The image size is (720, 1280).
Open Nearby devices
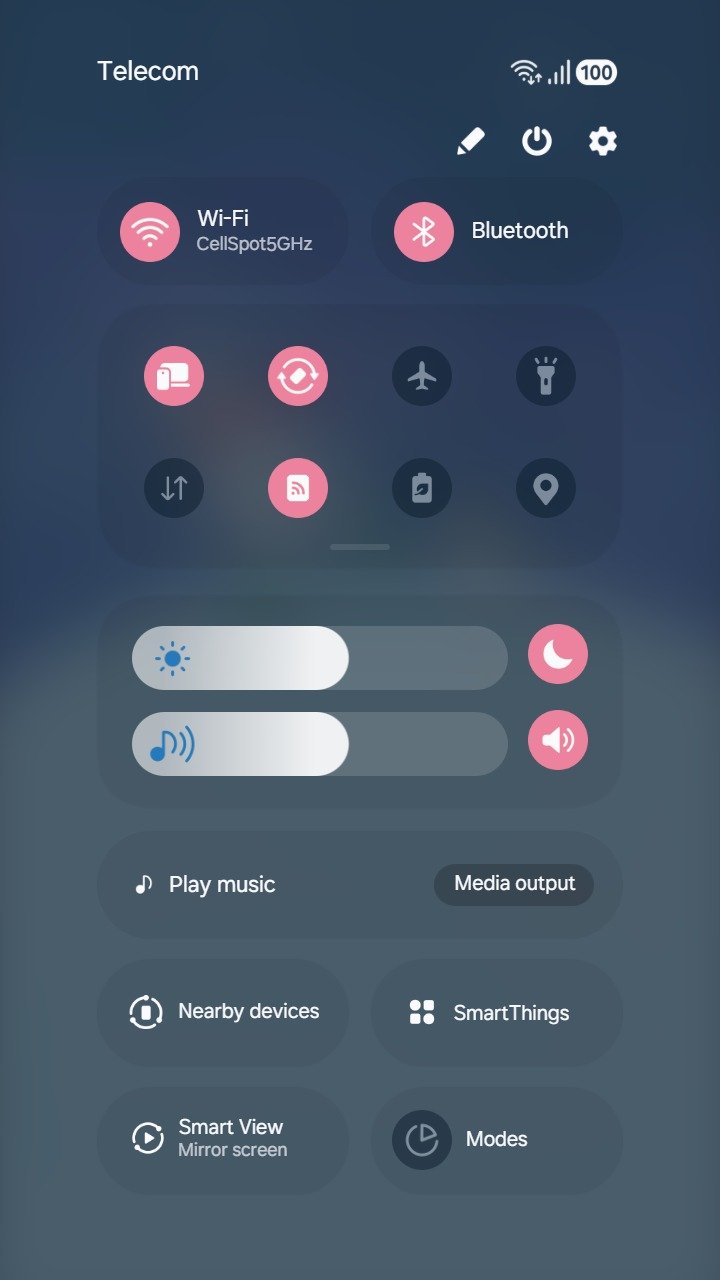[224, 1012]
